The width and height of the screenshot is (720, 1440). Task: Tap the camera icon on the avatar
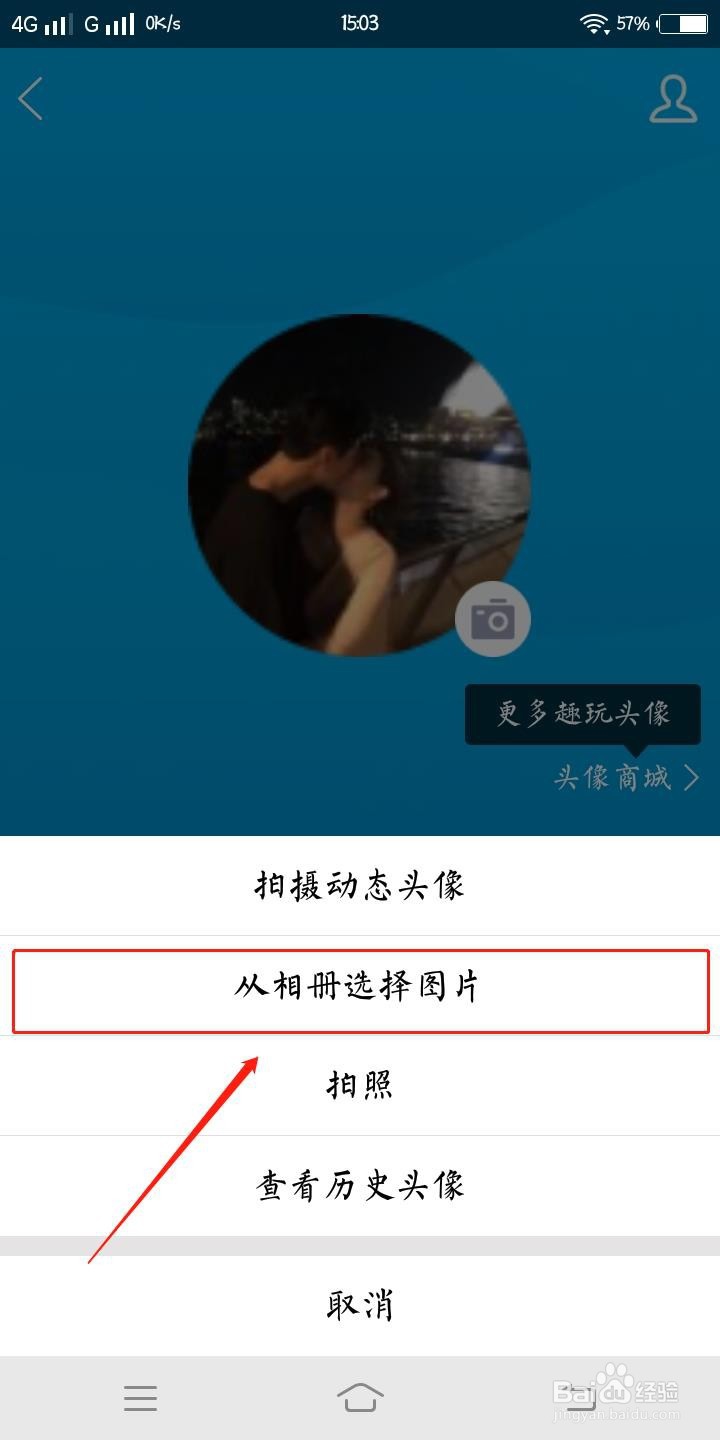pos(492,619)
